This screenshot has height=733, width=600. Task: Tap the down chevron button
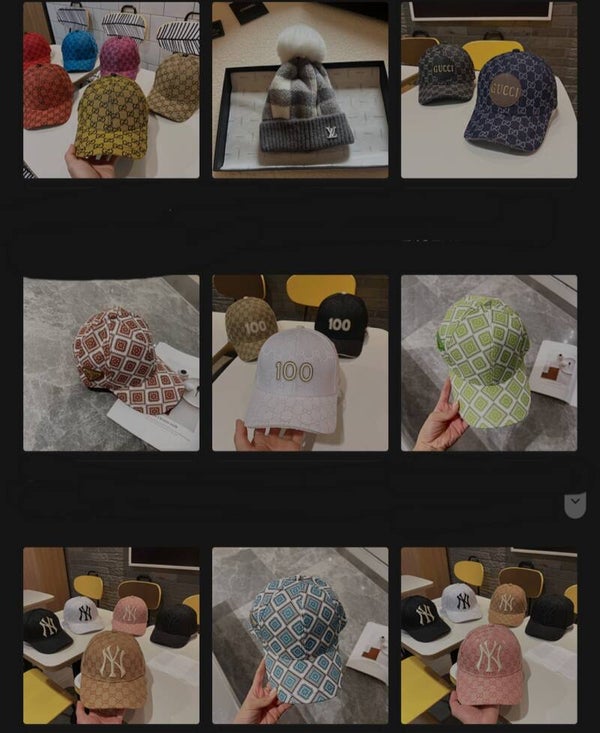pos(574,505)
